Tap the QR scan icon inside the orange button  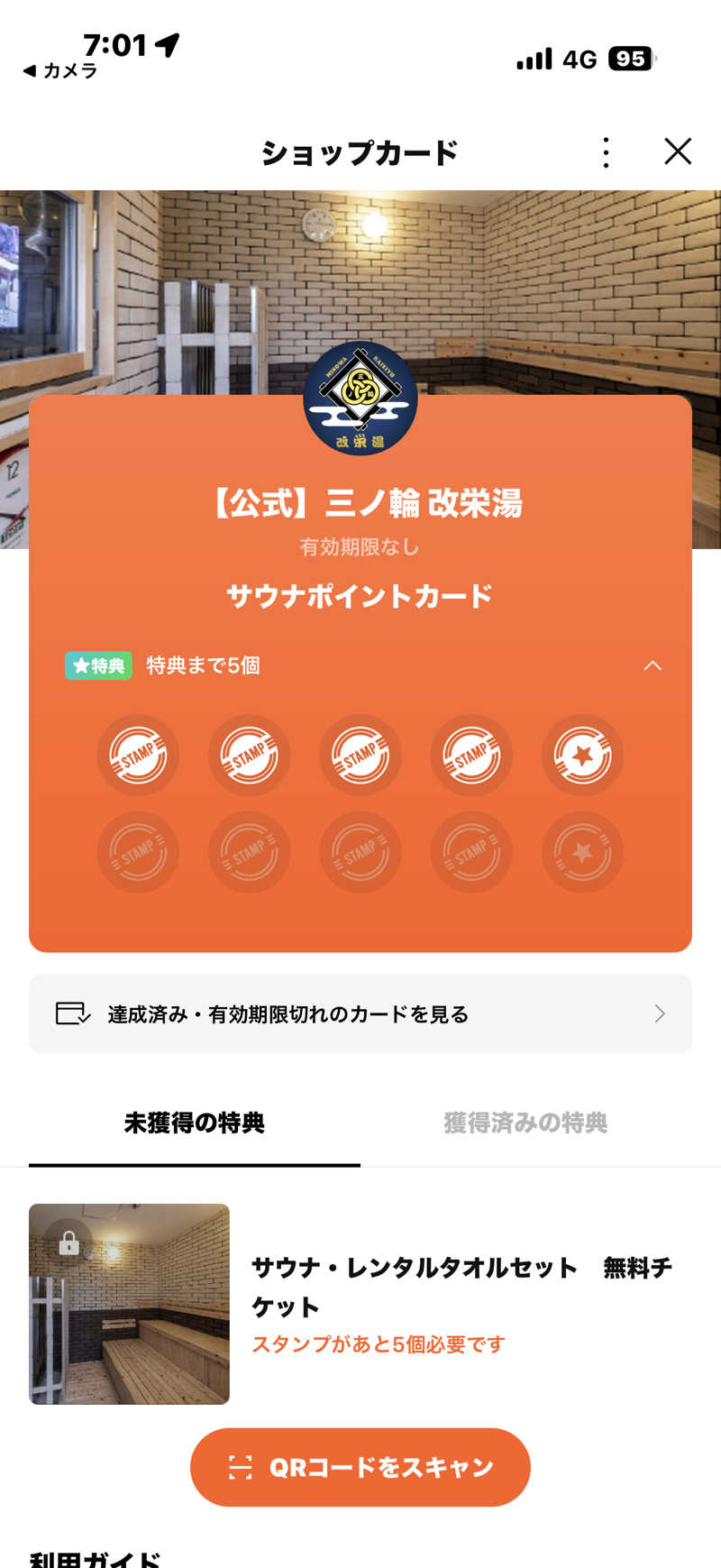(x=240, y=1467)
